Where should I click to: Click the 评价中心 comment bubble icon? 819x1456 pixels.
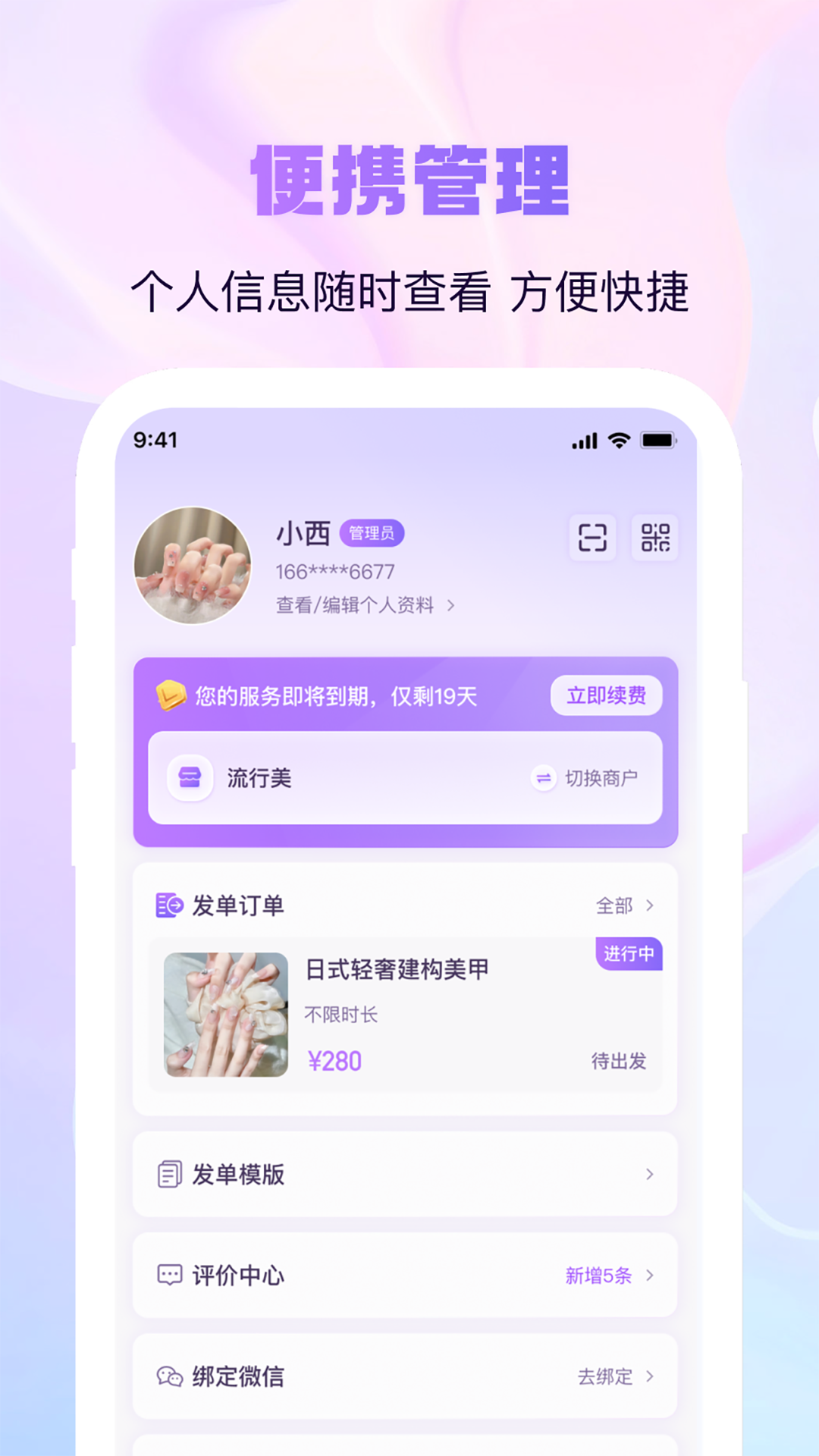pos(170,1276)
